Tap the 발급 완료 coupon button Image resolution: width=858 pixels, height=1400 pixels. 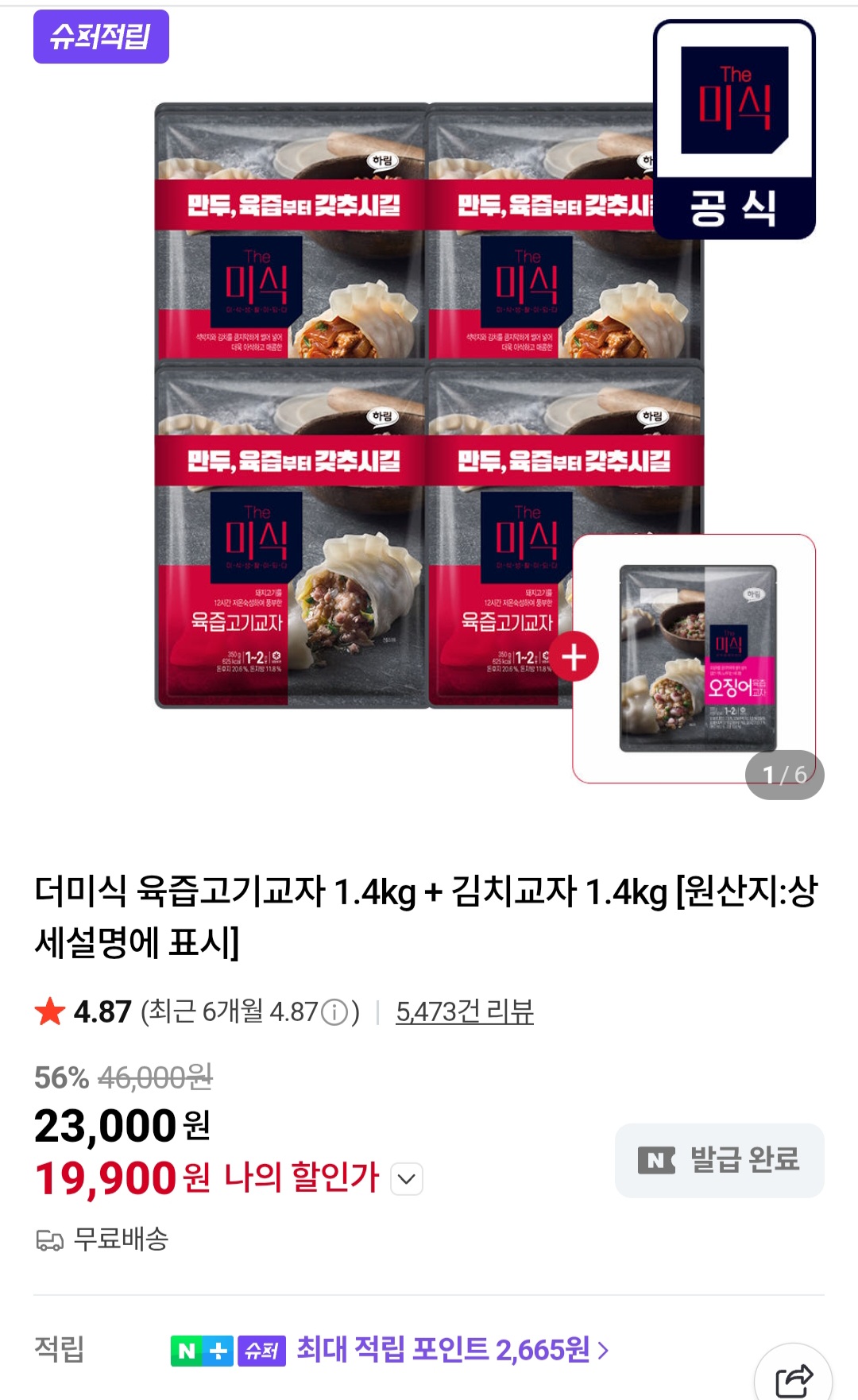719,1160
